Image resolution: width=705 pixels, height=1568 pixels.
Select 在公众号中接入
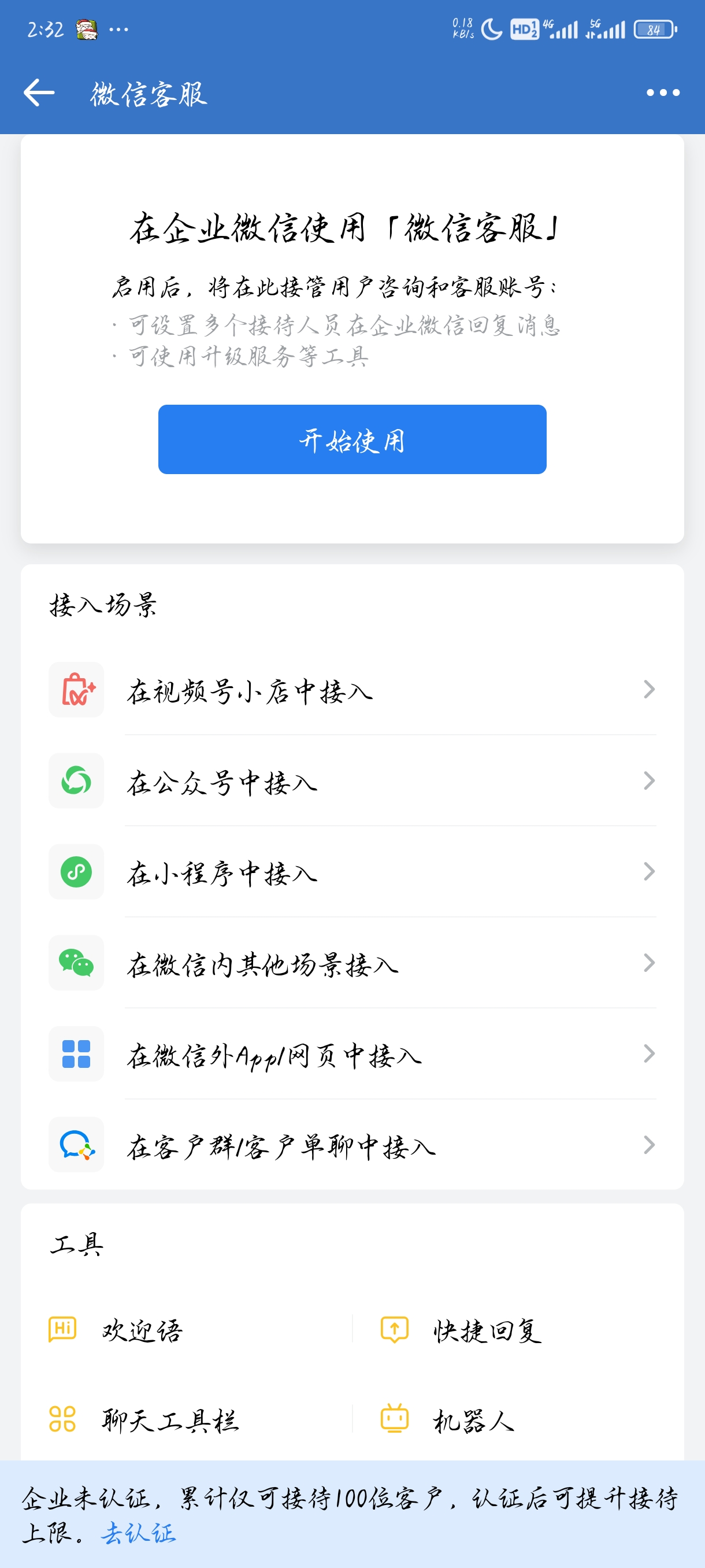pos(352,782)
